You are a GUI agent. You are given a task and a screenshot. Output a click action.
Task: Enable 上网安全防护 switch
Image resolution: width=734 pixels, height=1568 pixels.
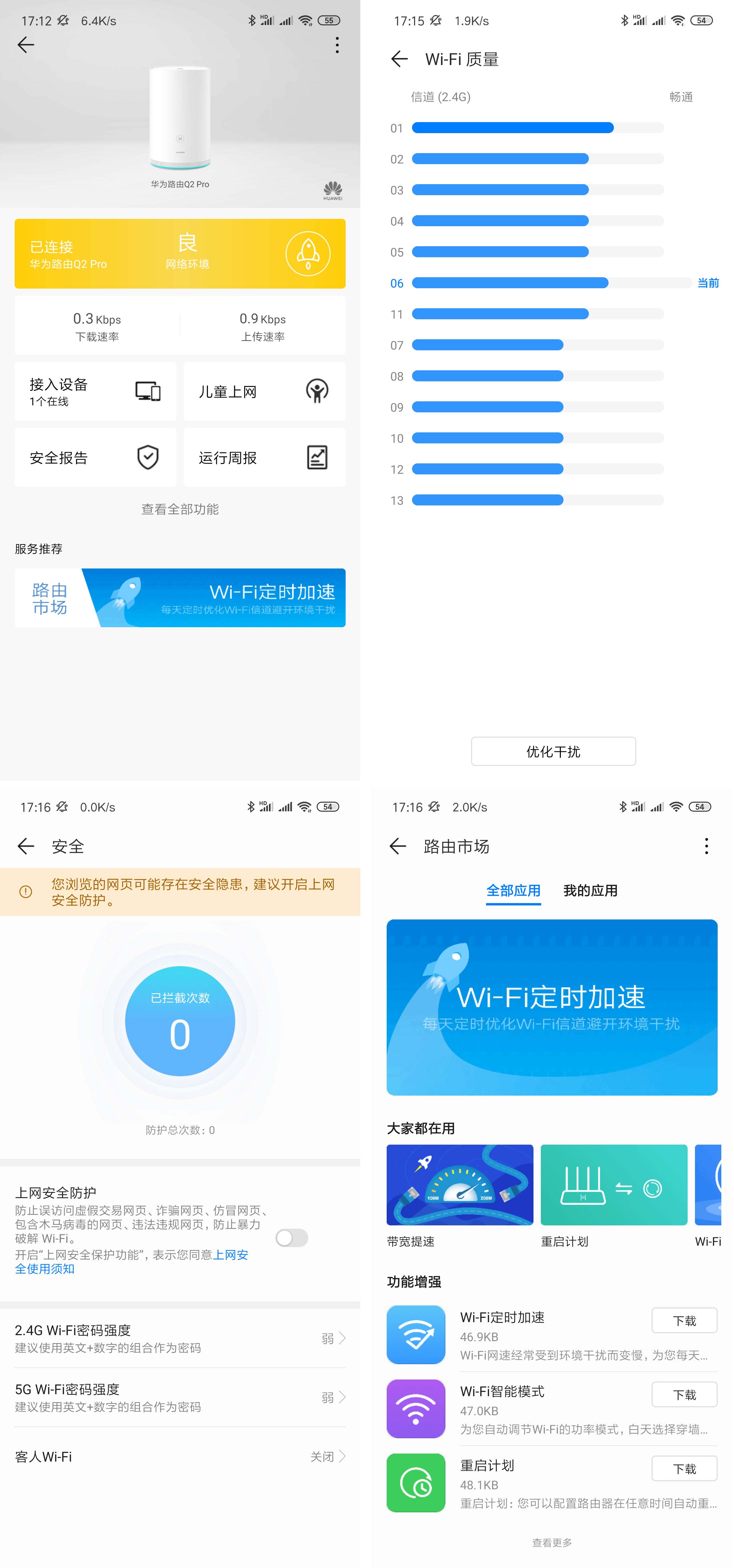[292, 1237]
